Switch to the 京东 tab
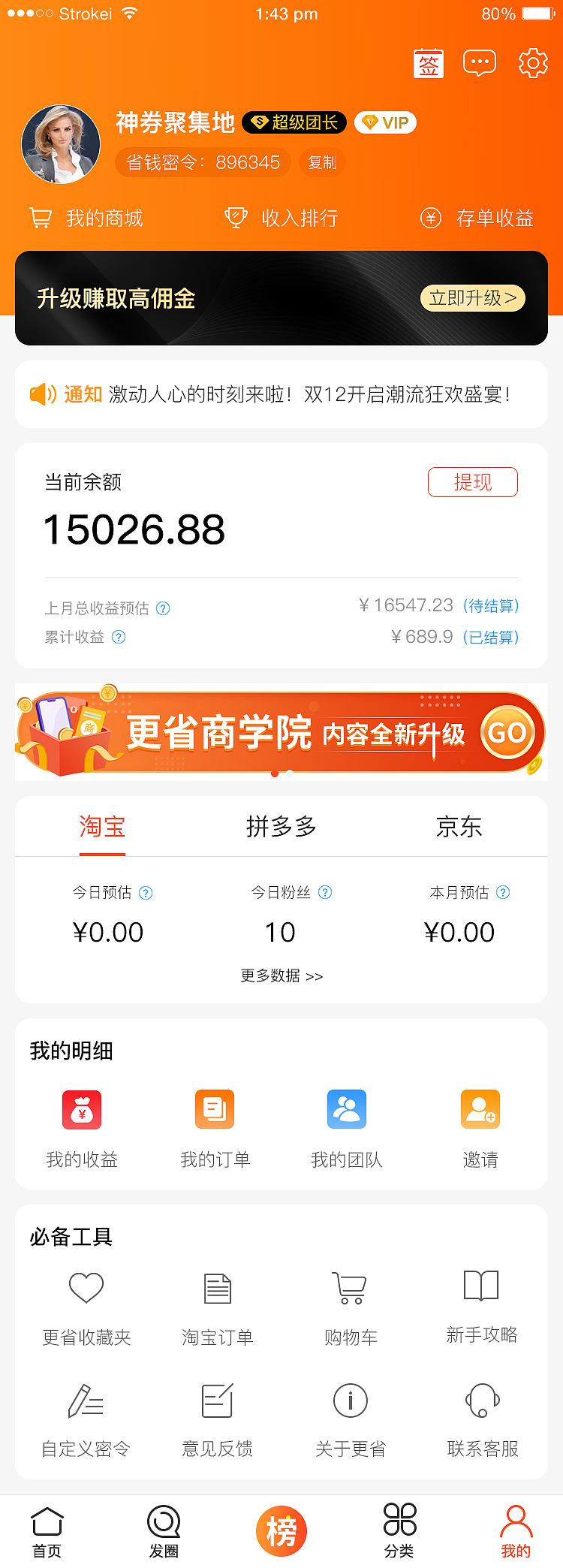 pos(459,826)
